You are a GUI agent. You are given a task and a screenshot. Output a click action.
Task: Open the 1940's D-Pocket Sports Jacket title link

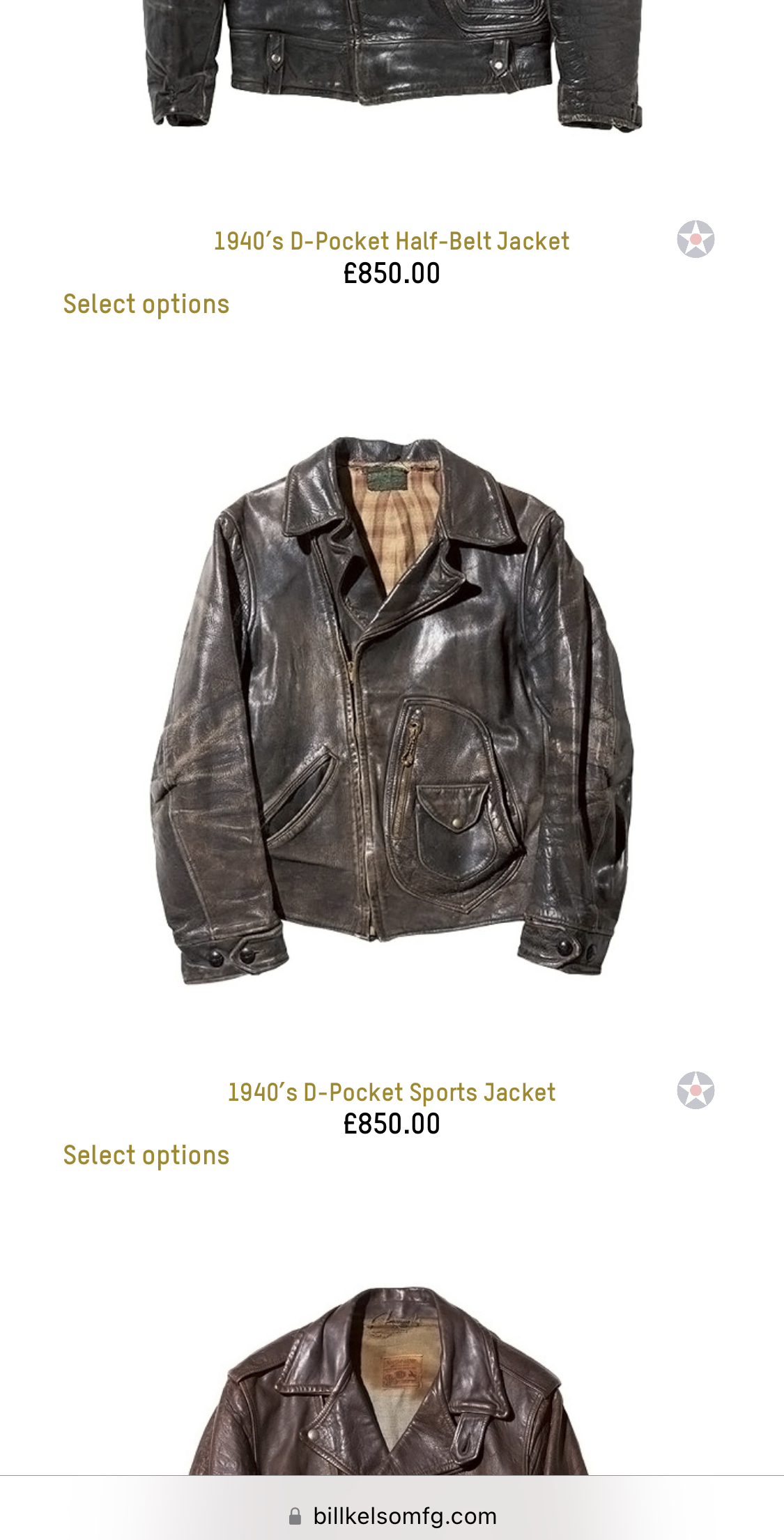tap(392, 1092)
